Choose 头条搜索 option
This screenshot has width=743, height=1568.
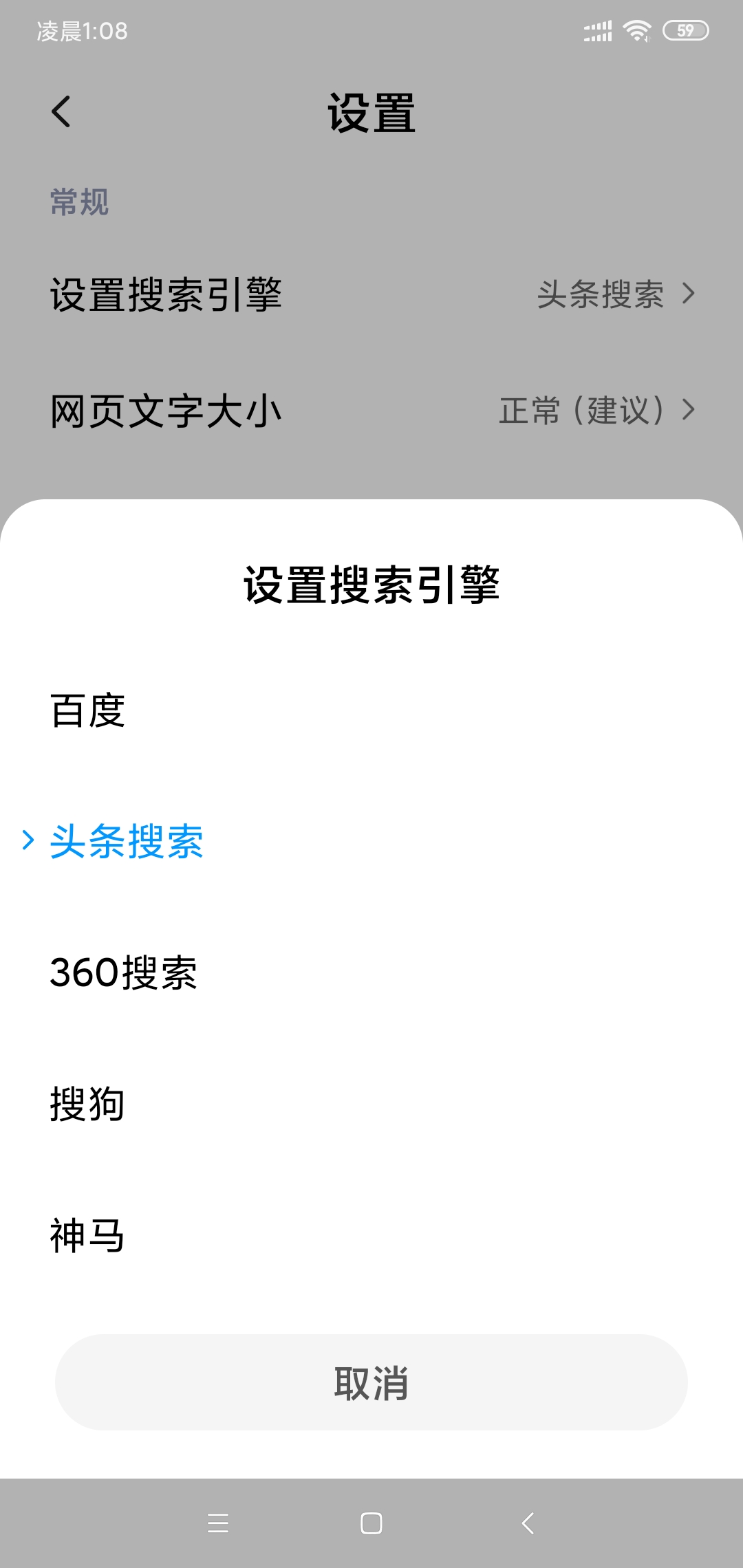pos(127,841)
